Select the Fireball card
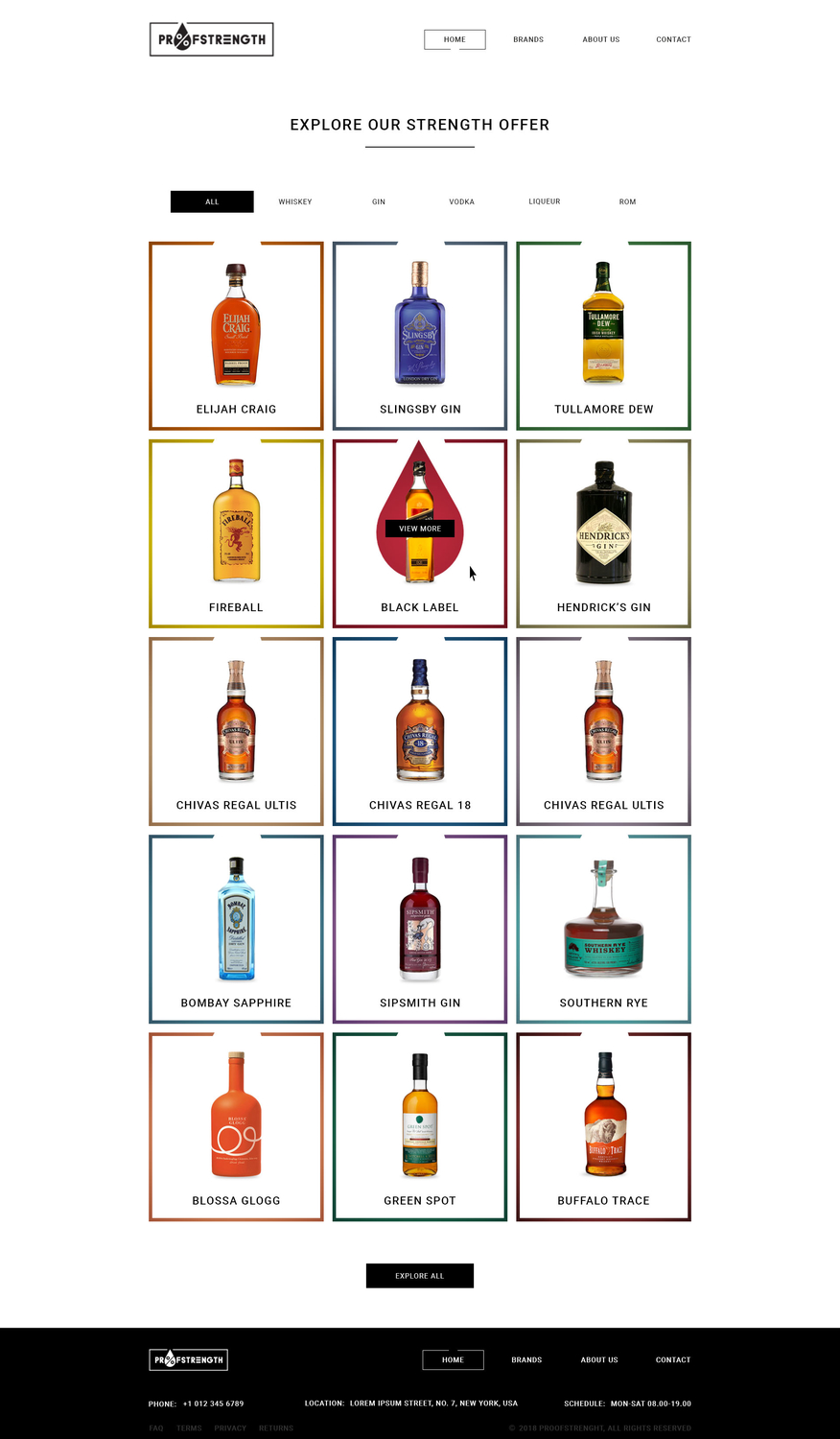The height and width of the screenshot is (1439, 840). pos(236,533)
